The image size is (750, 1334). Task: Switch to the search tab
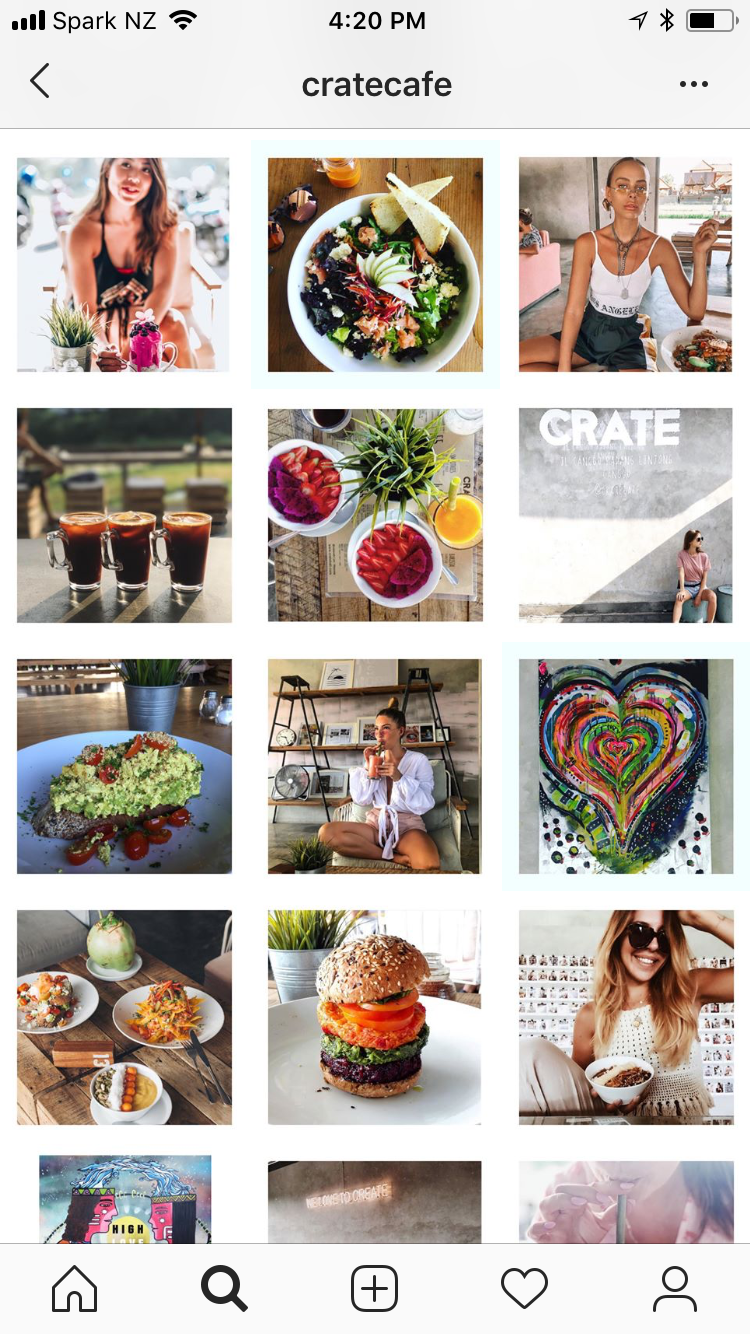(224, 1289)
